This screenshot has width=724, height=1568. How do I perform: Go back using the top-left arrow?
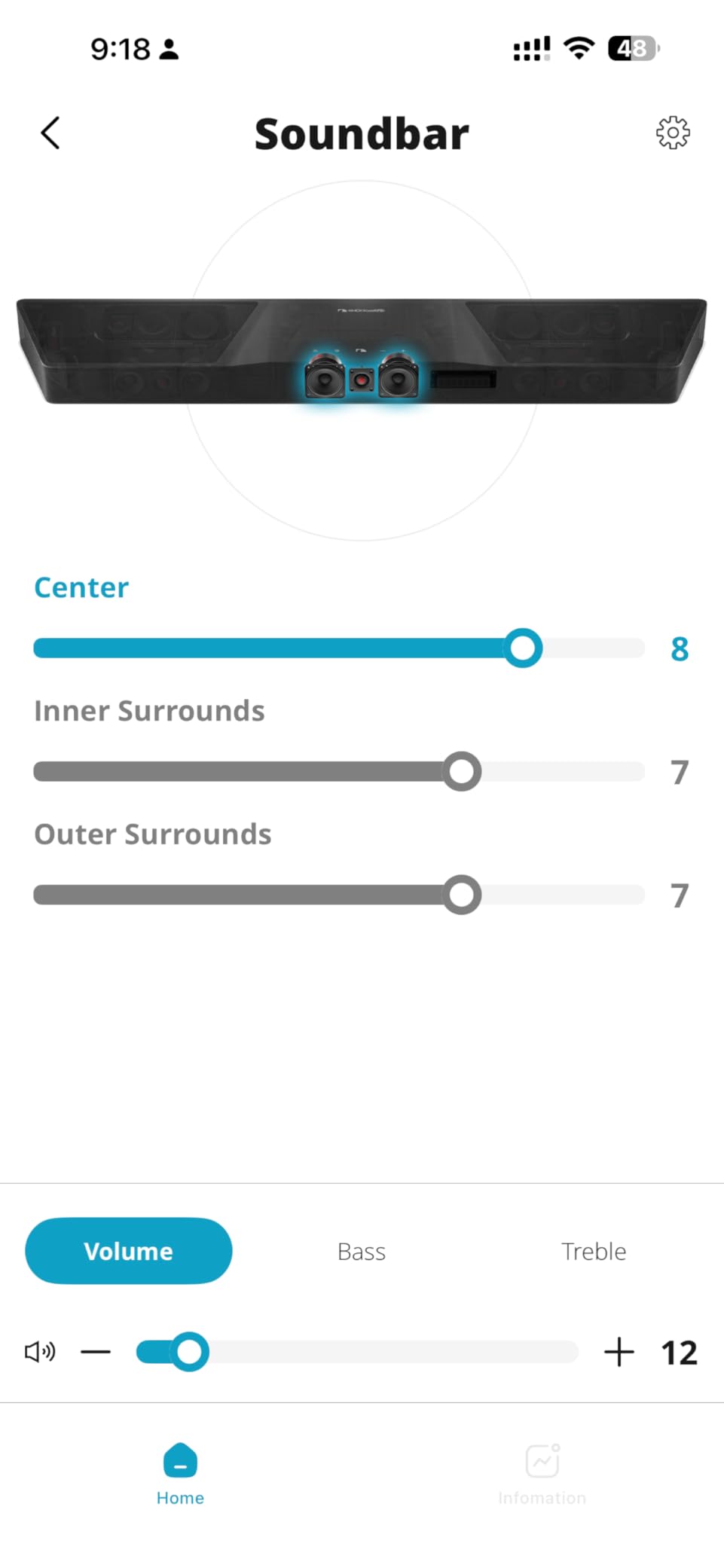pyautogui.click(x=50, y=133)
